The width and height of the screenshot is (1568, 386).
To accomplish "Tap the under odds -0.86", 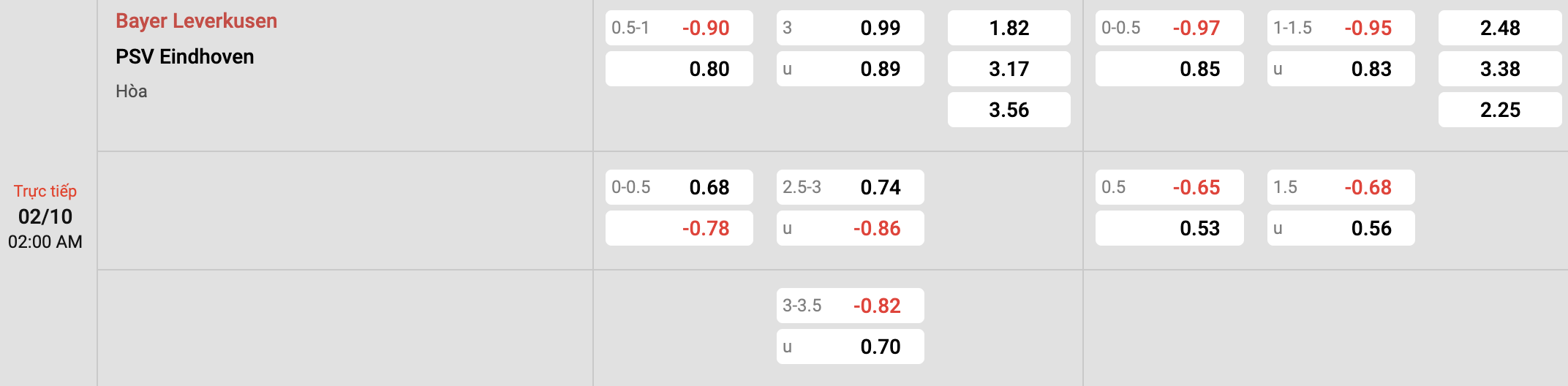I will (x=850, y=228).
